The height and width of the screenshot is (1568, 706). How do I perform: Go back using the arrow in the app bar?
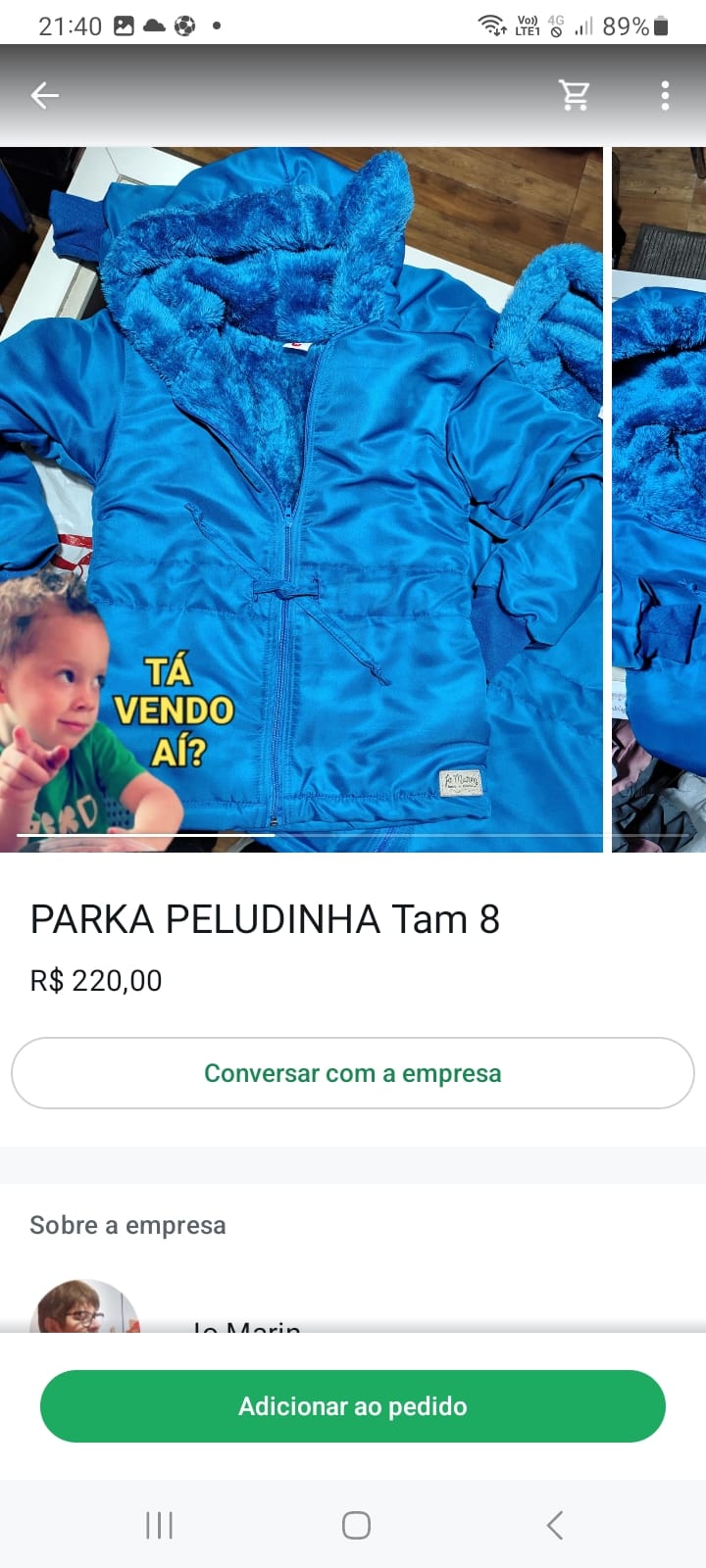click(x=45, y=95)
